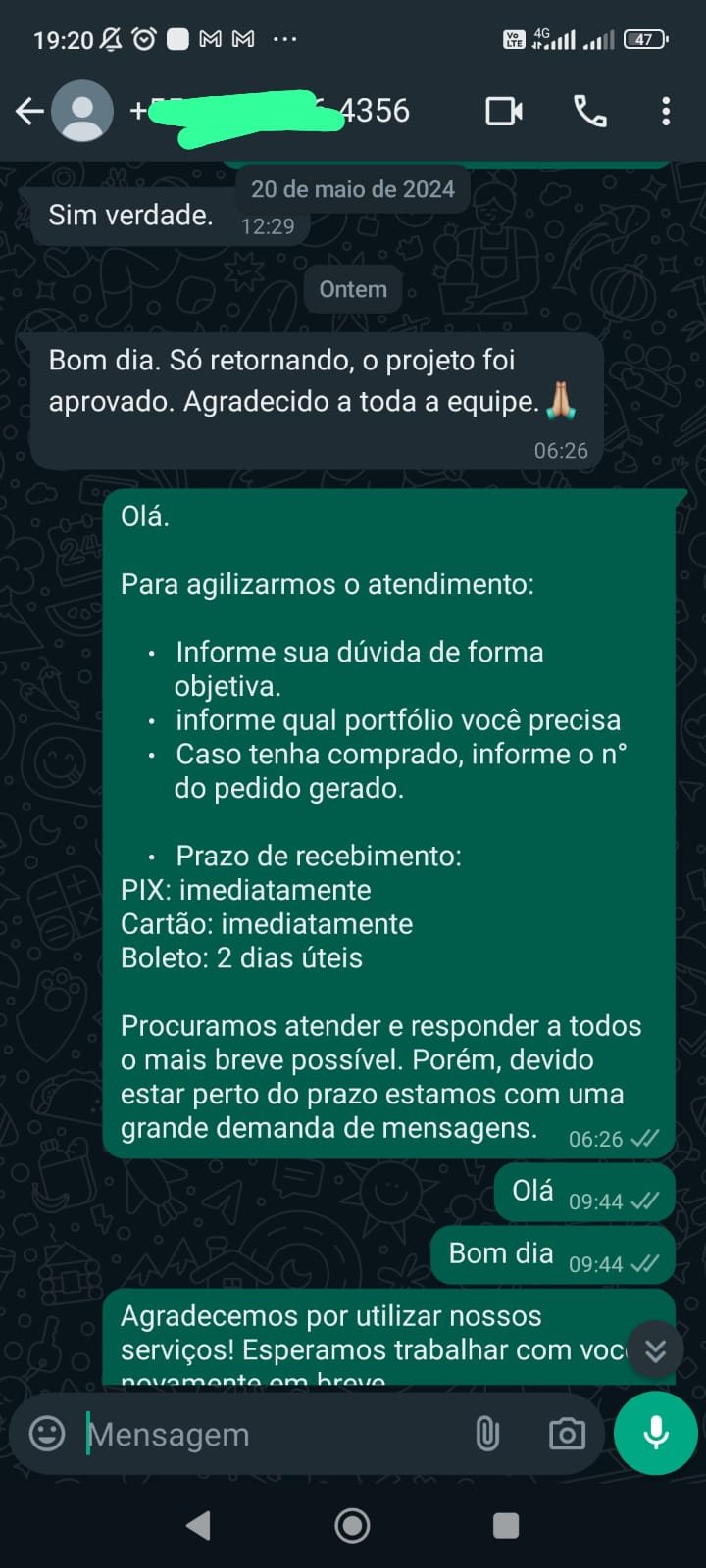Open the recent apps view
The width and height of the screenshot is (706, 1568).
tap(505, 1525)
